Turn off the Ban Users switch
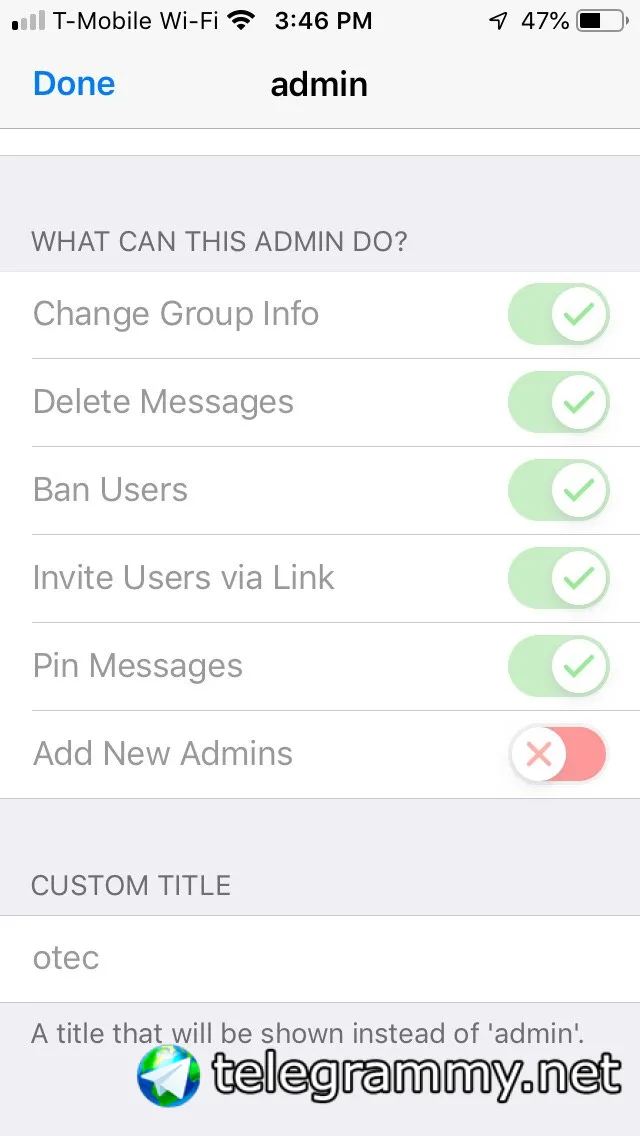640x1136 pixels. (558, 490)
